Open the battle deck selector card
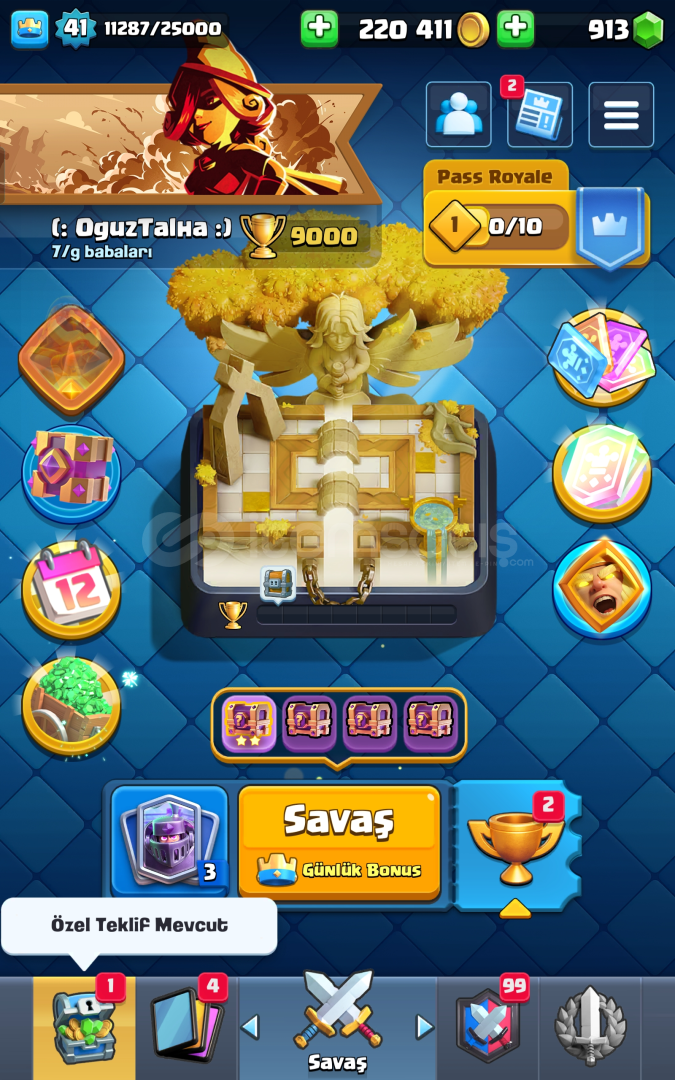 [x=169, y=840]
